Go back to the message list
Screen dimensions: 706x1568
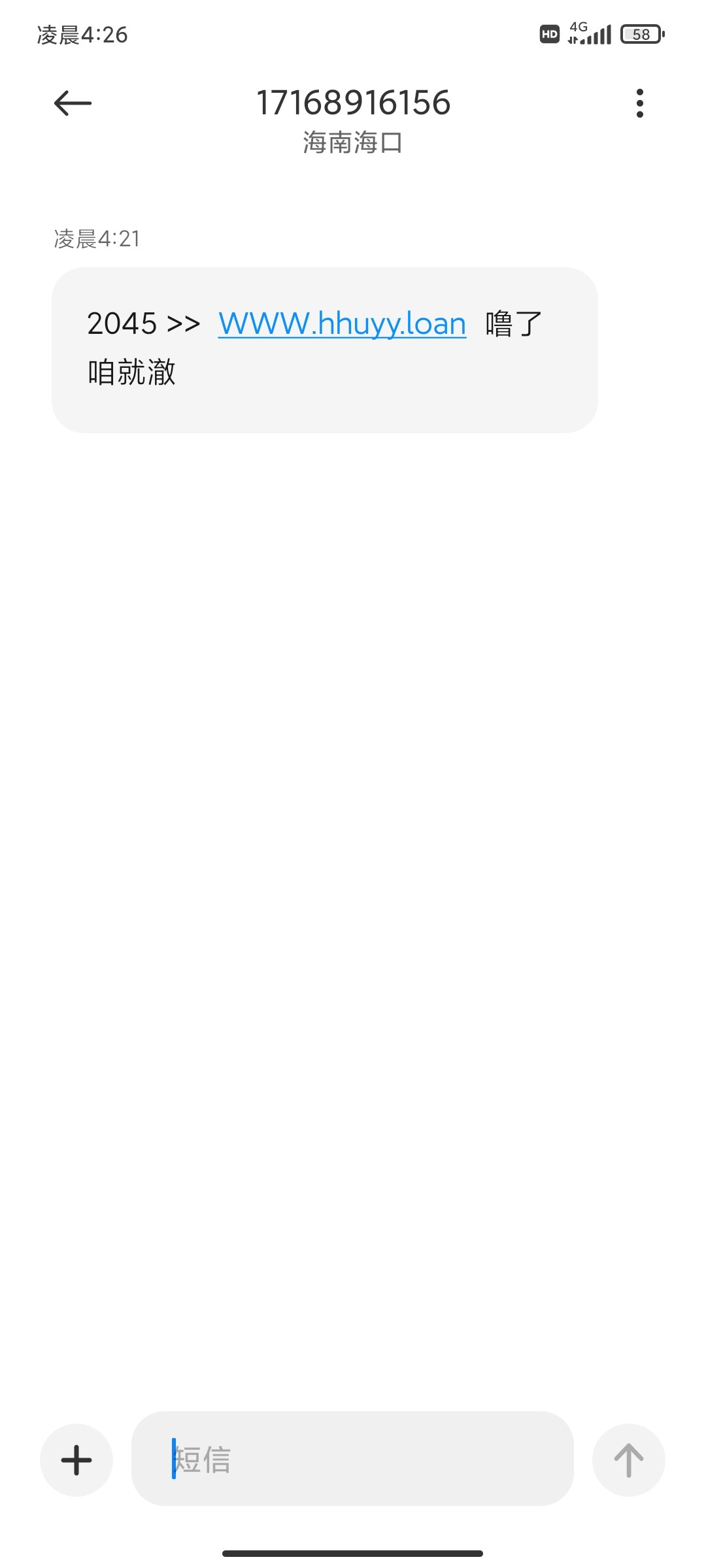(x=73, y=103)
